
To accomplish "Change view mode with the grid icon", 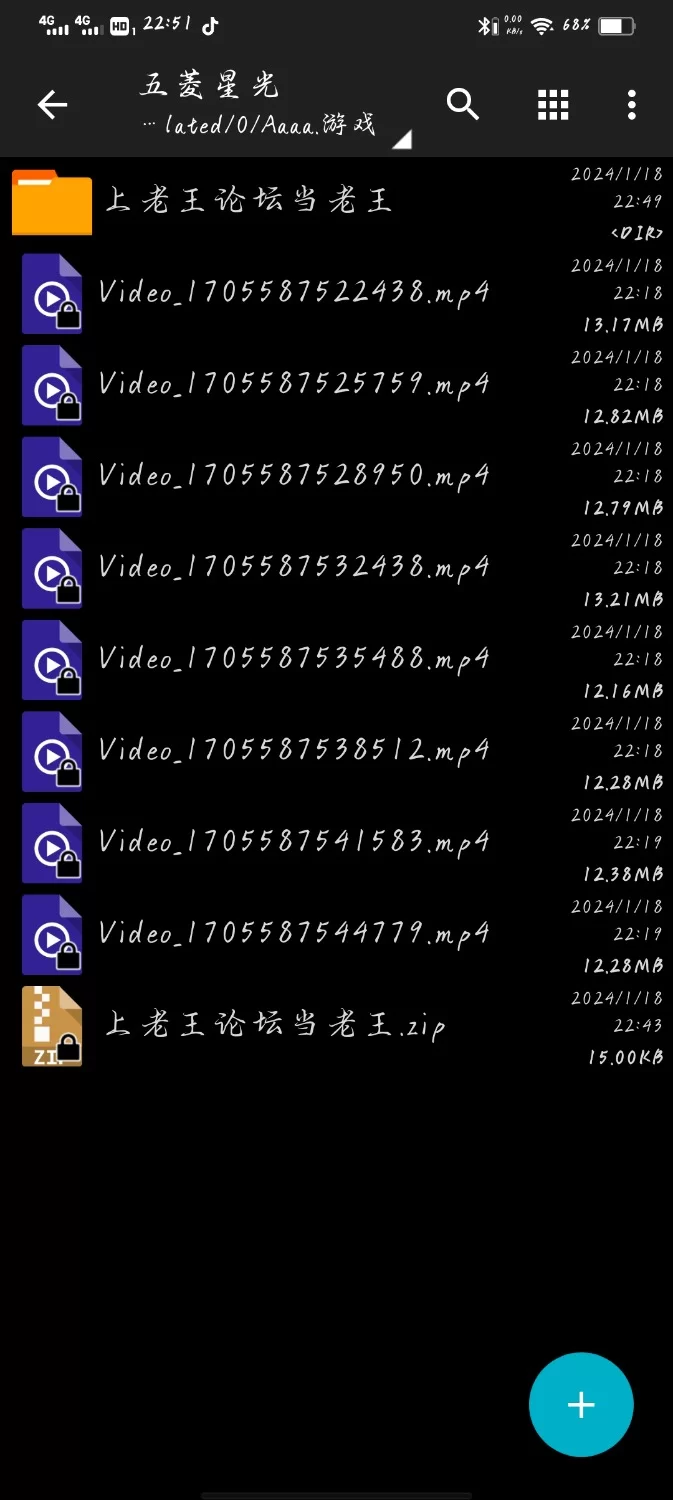I will point(553,104).
